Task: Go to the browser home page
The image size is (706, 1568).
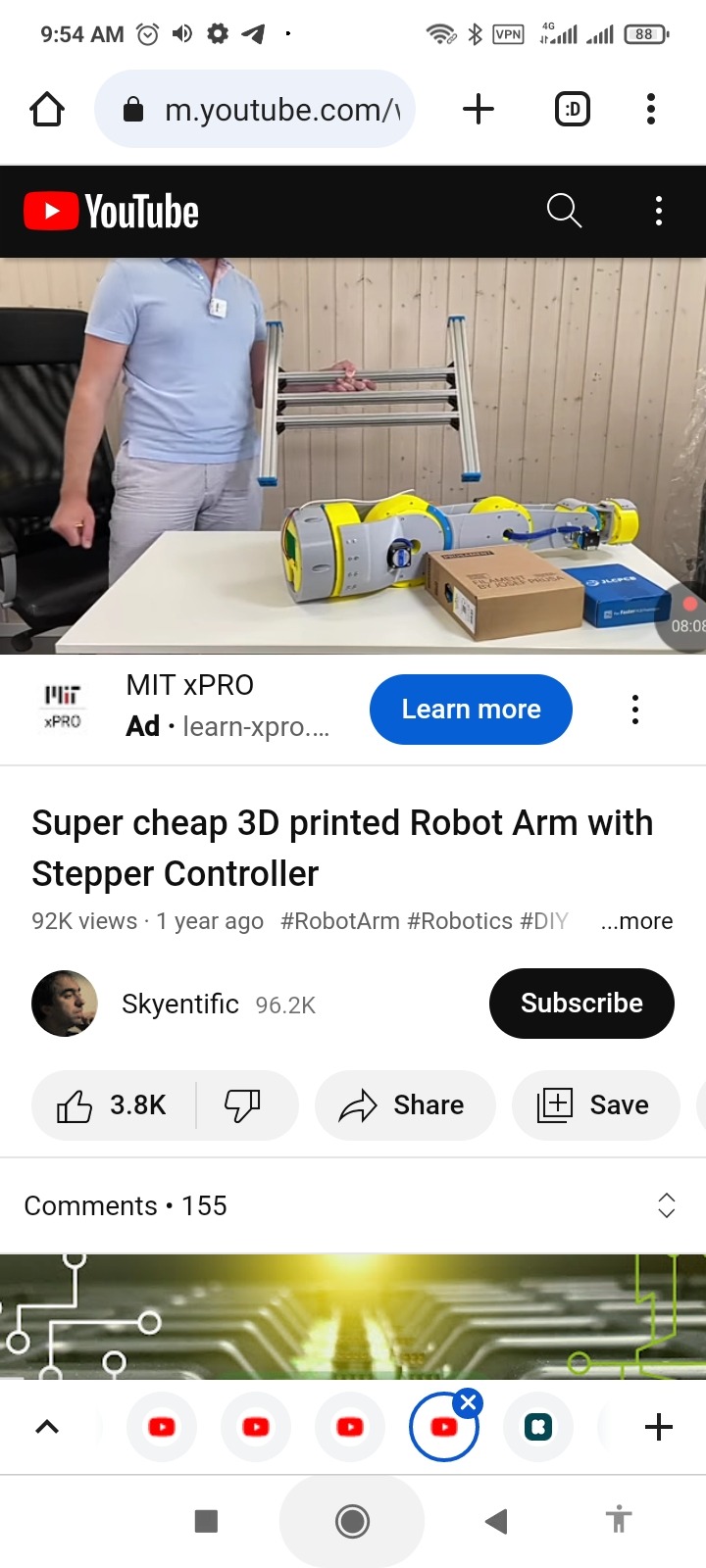Action: pos(47,109)
